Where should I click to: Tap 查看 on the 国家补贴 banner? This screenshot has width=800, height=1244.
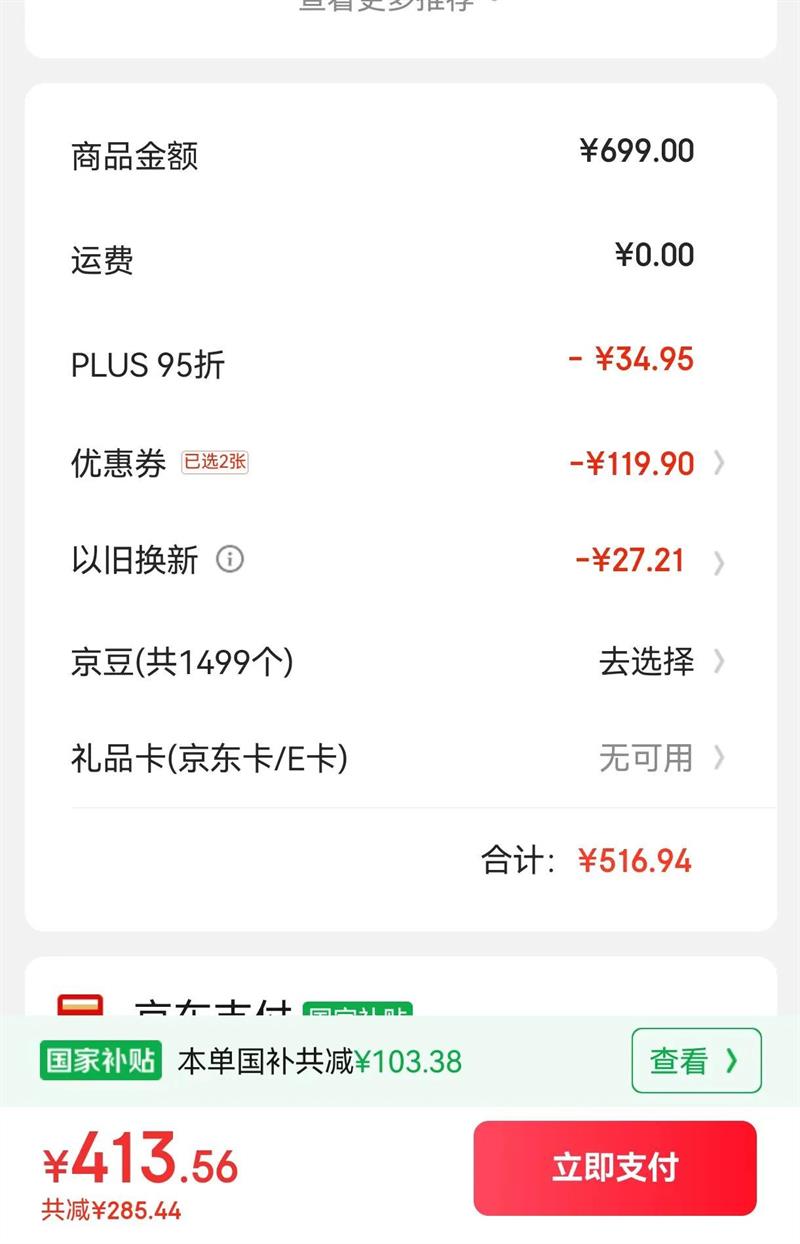tap(695, 1060)
